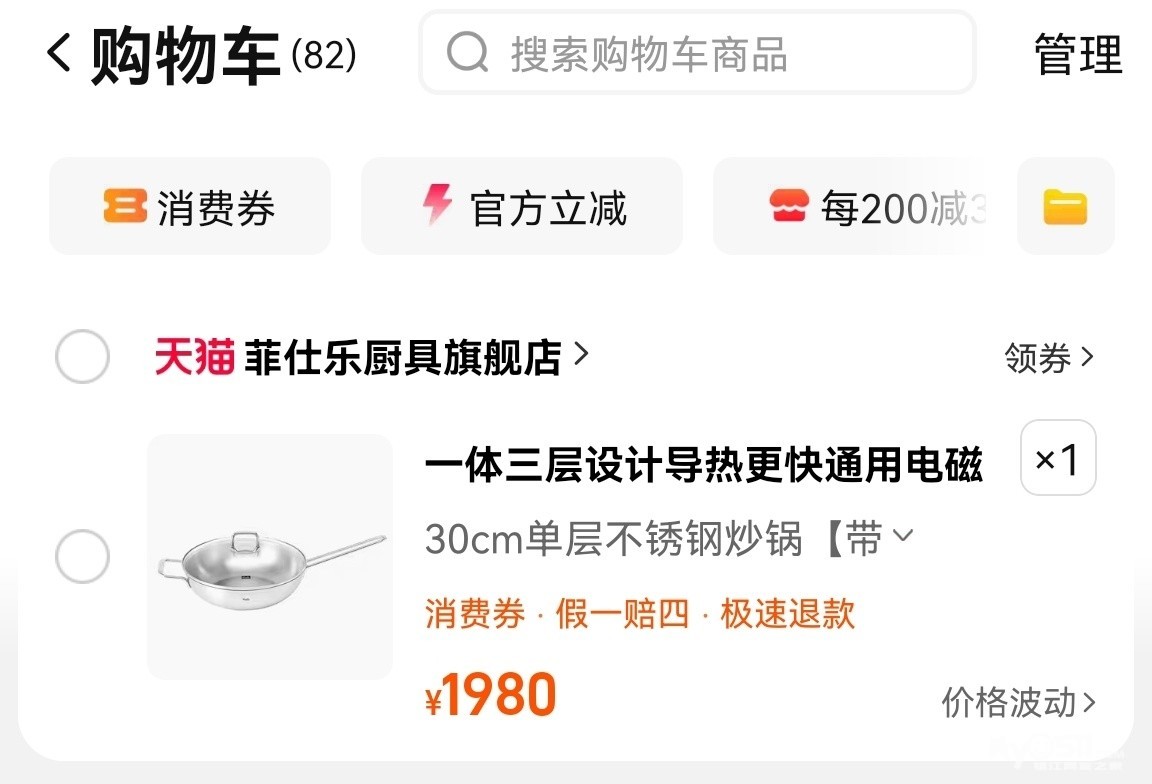Select the 消费券 chip
1152x784 pixels.
[190, 206]
